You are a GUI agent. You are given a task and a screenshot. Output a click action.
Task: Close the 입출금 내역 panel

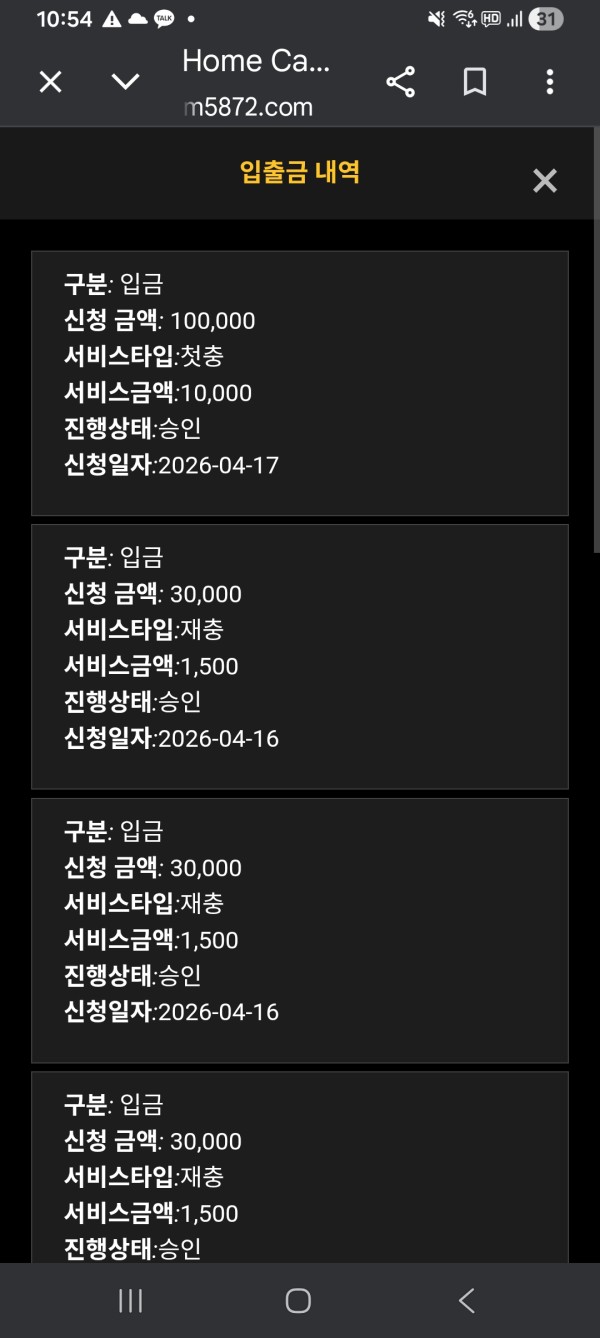(x=544, y=181)
